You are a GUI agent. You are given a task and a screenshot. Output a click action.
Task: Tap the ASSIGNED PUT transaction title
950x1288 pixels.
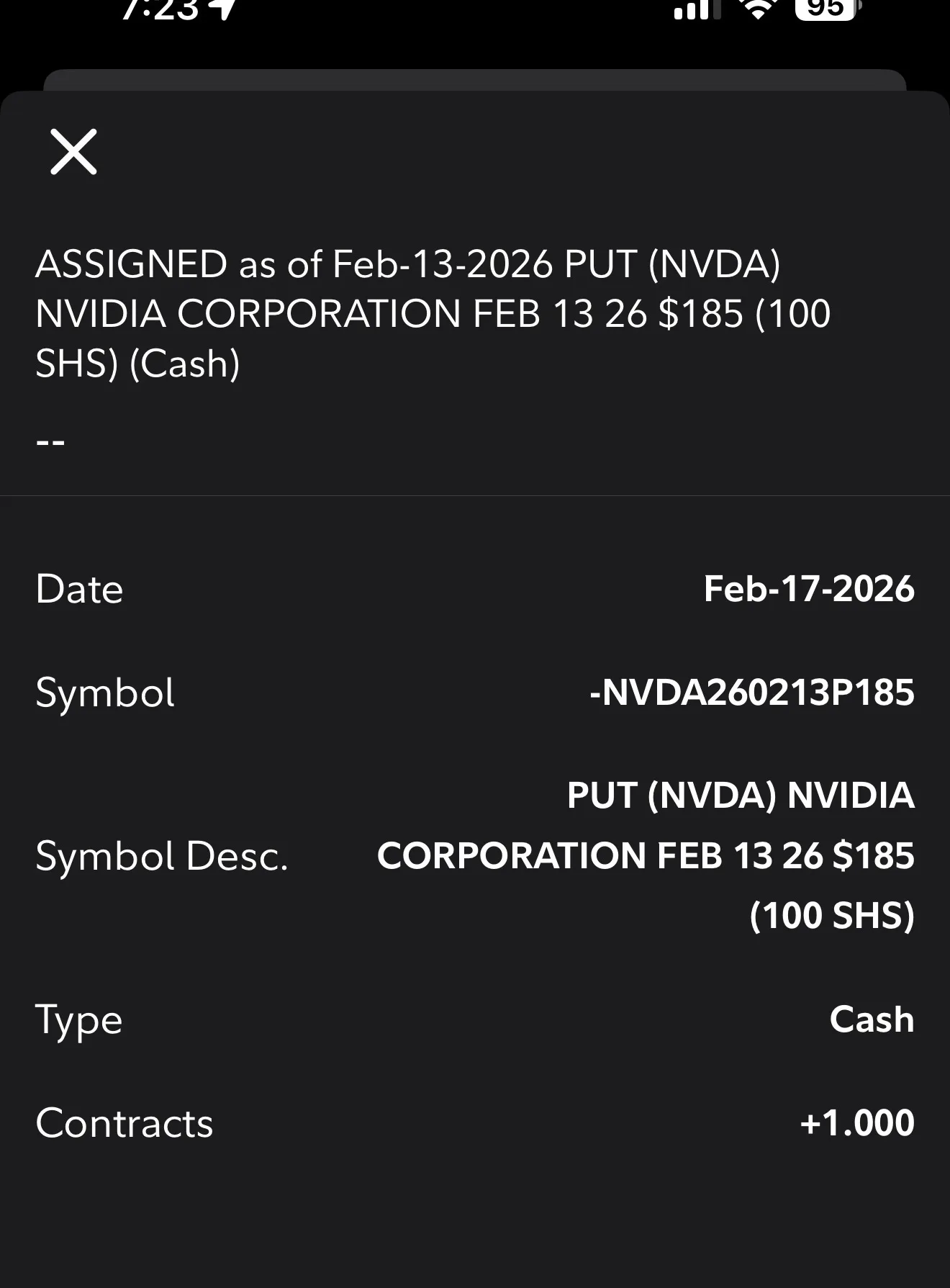click(x=432, y=313)
